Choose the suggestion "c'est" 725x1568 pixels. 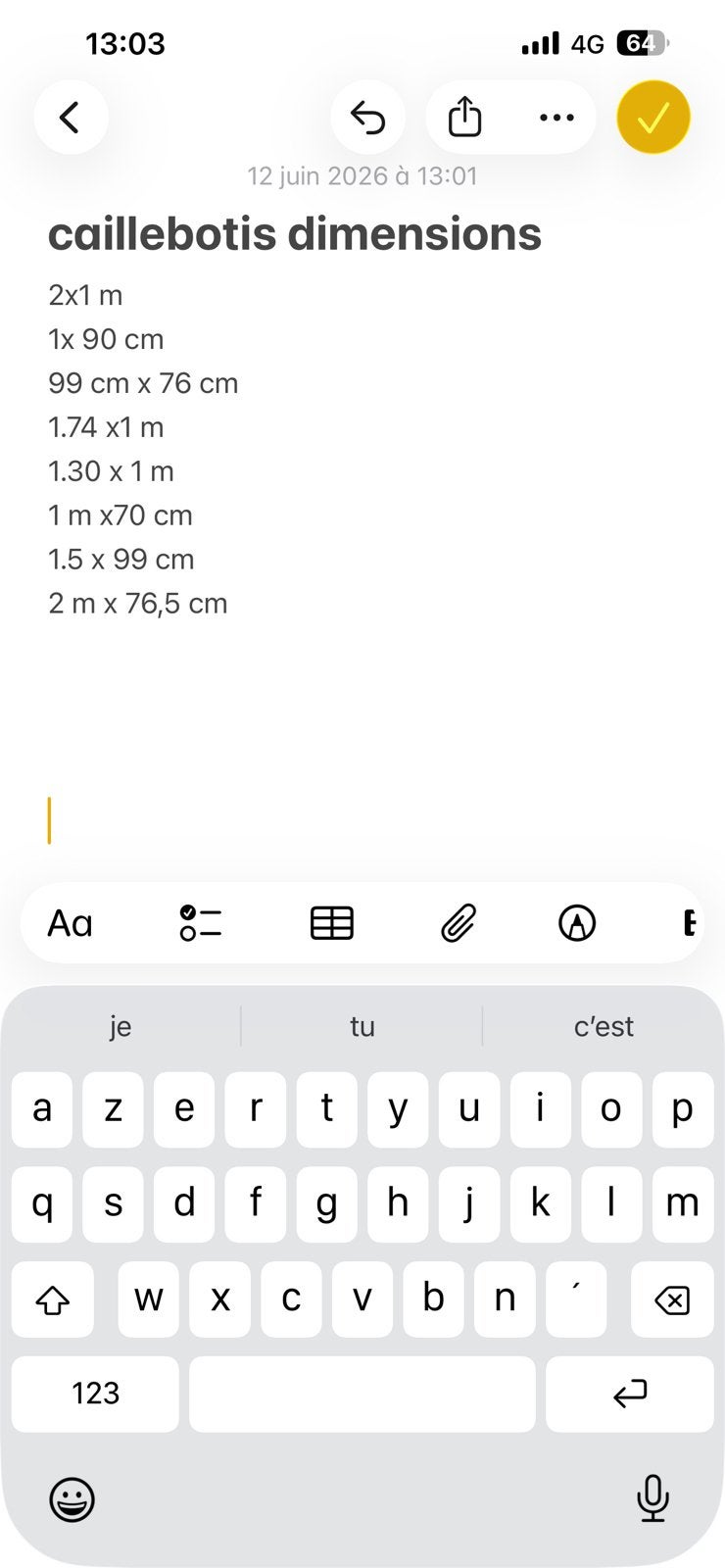tap(604, 1026)
